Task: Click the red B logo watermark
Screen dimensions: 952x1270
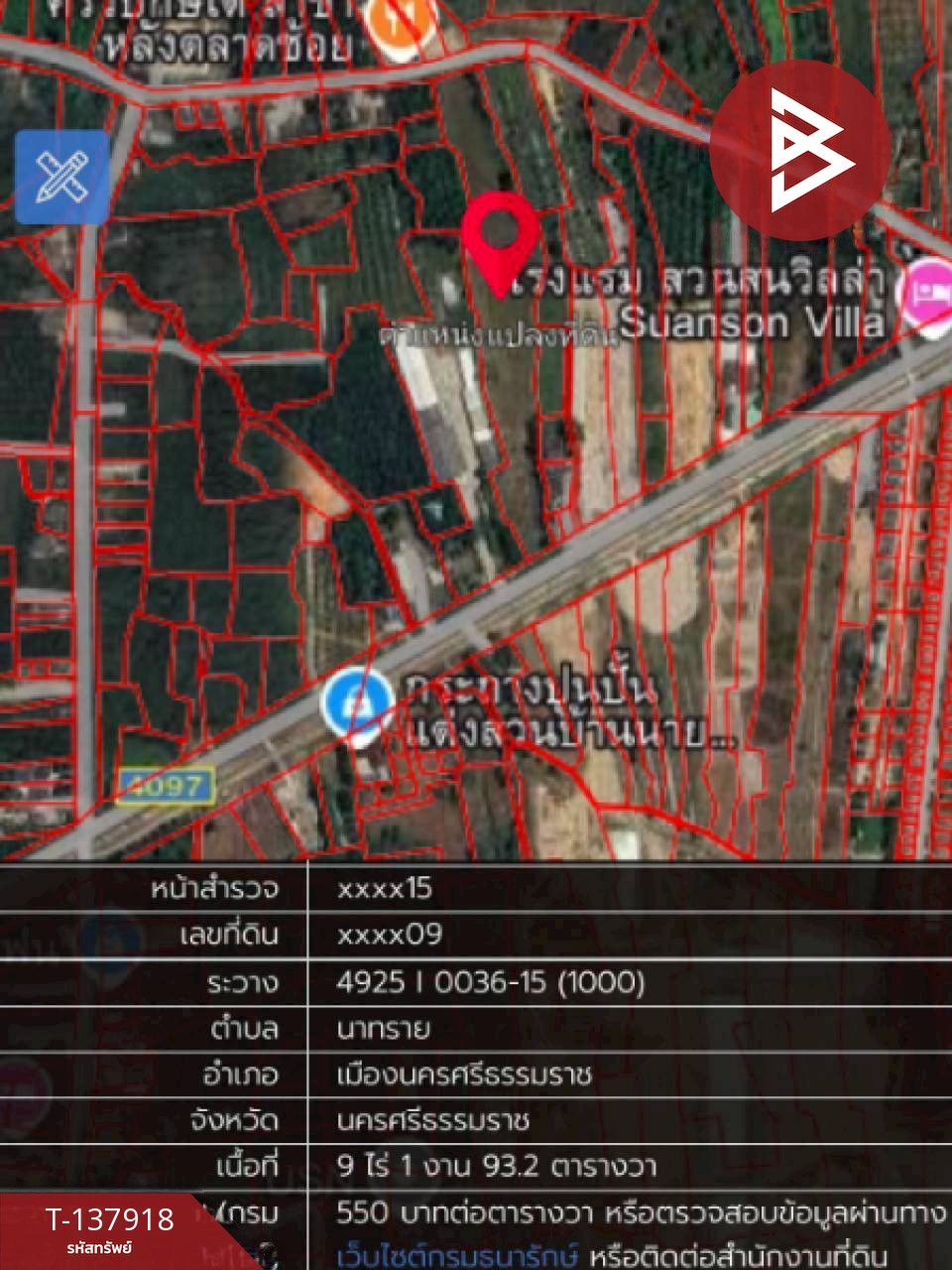Action: click(x=799, y=154)
